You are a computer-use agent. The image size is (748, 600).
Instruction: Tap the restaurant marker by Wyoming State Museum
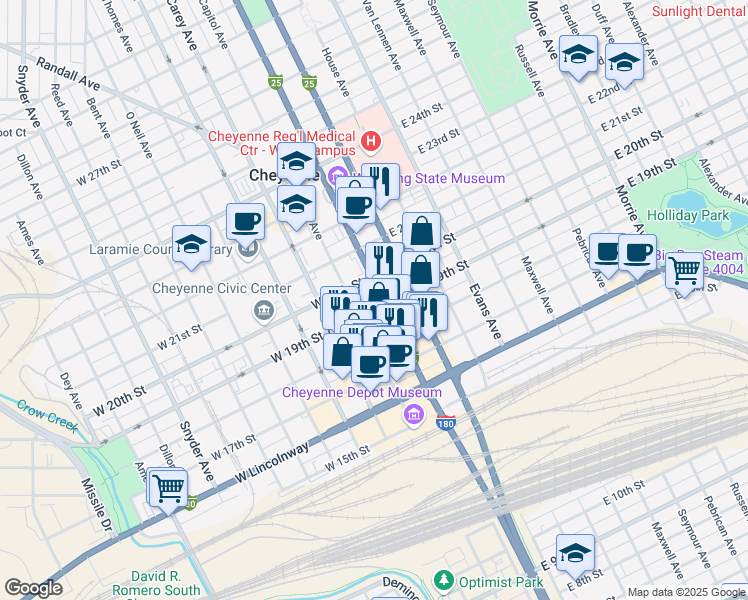tap(380, 182)
